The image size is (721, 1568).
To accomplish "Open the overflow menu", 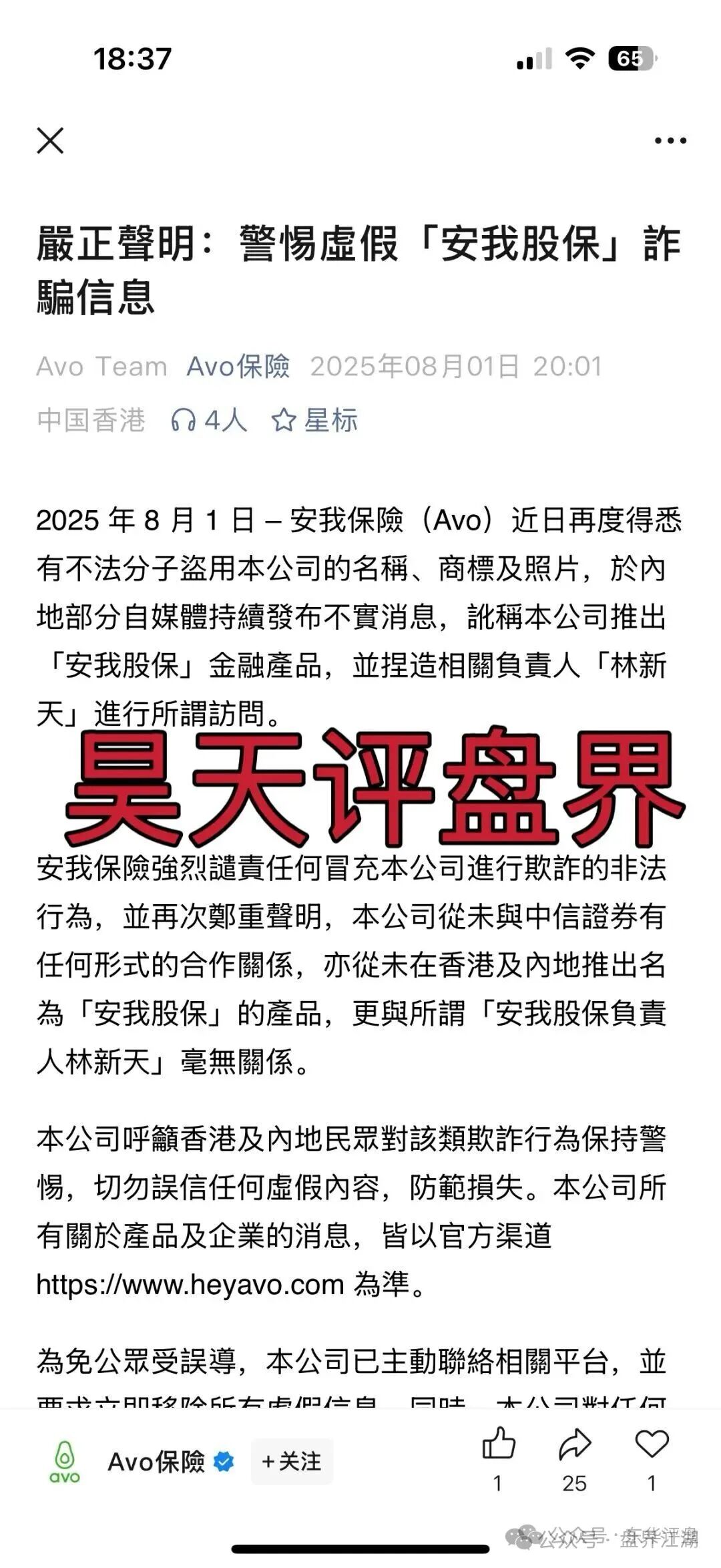I will click(x=670, y=141).
